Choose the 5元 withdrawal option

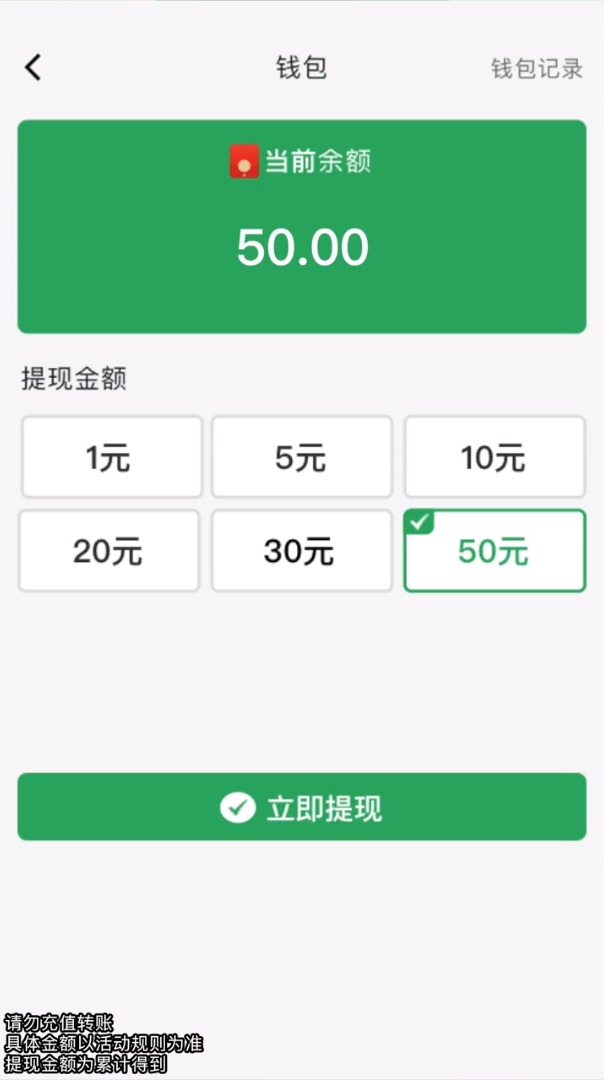(301, 458)
